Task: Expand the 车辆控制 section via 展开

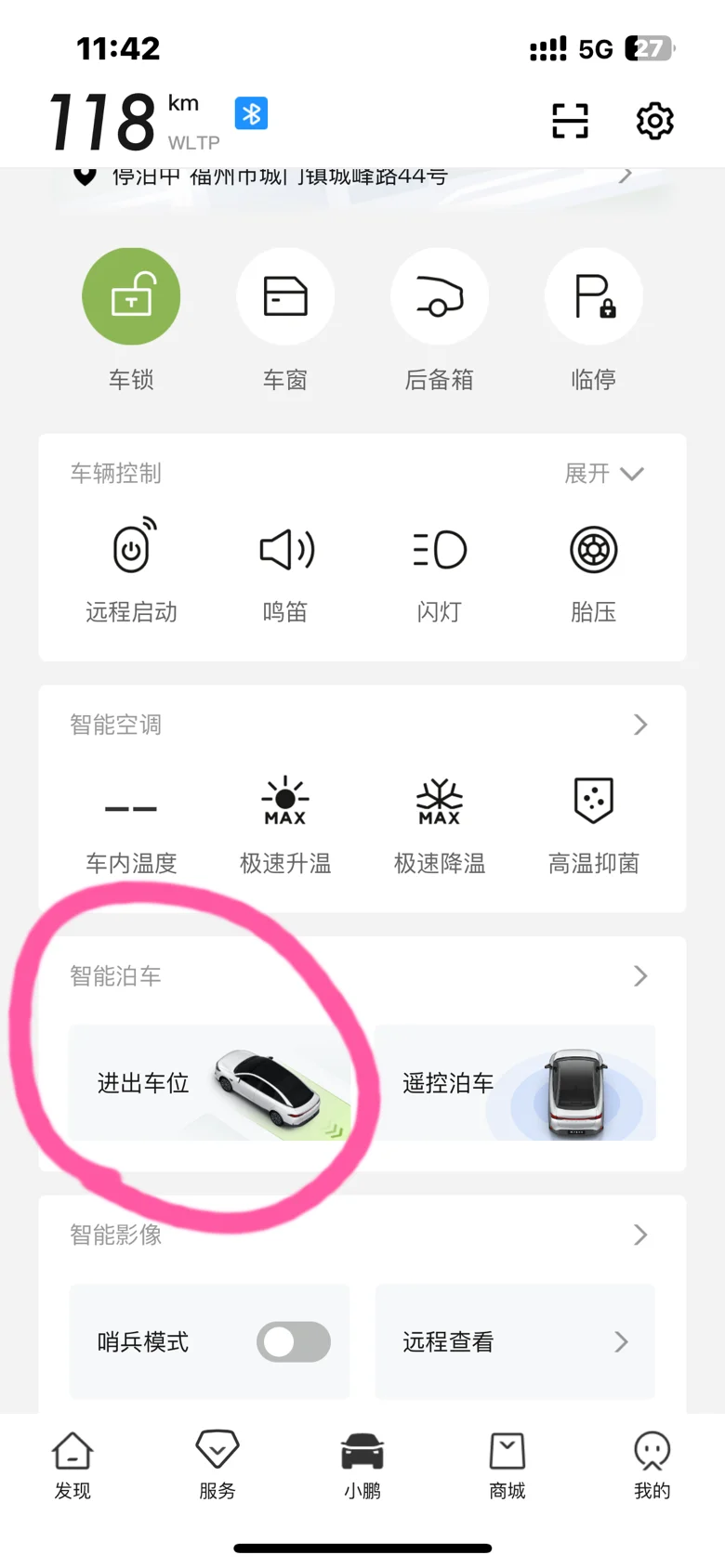Action: point(604,474)
